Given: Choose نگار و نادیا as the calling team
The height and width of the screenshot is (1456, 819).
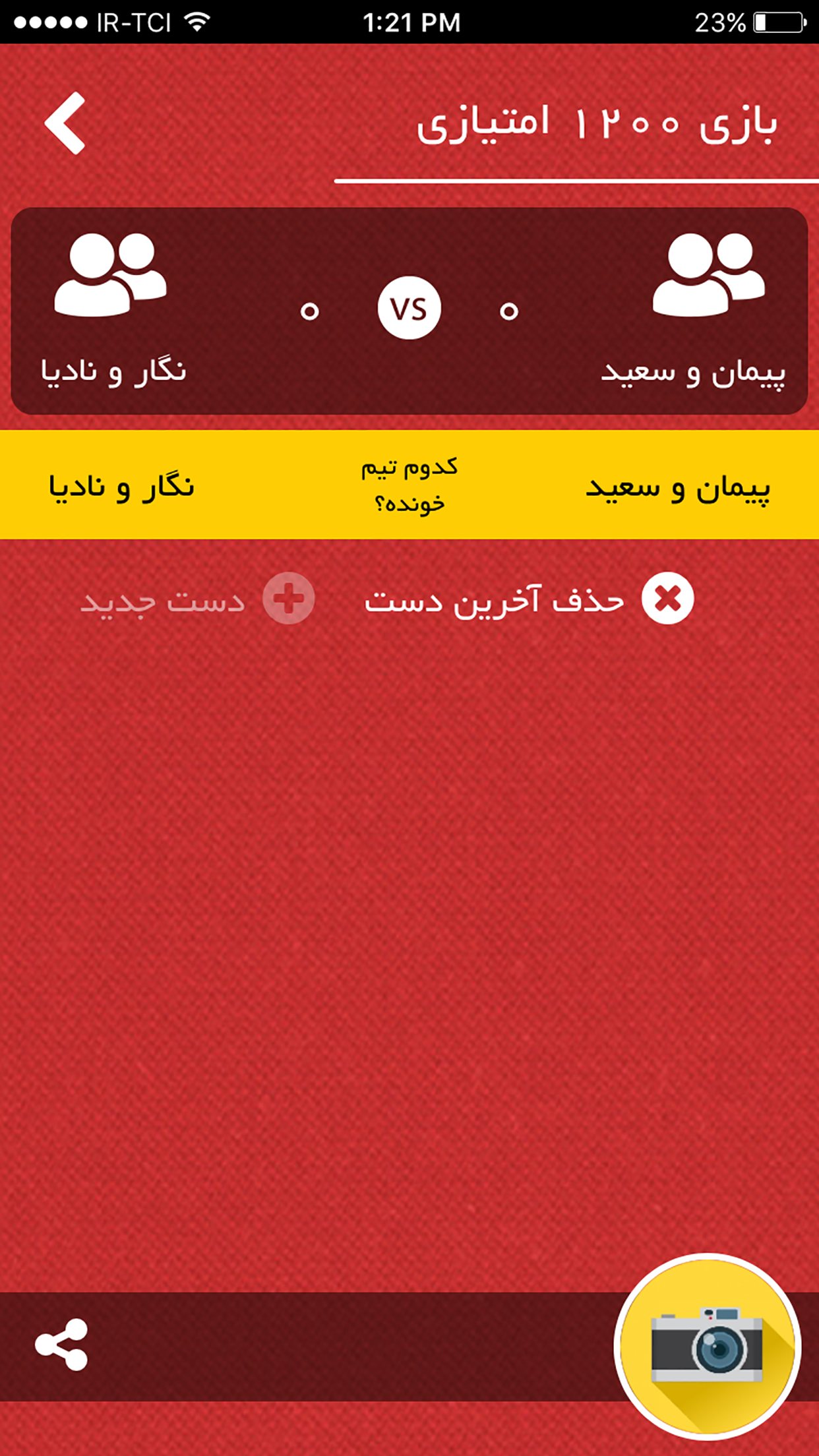Looking at the screenshot, I should click(x=122, y=487).
